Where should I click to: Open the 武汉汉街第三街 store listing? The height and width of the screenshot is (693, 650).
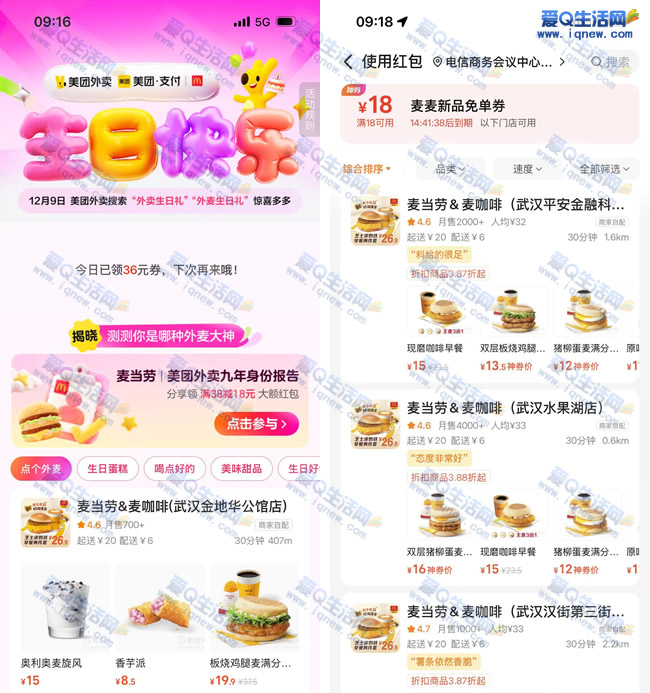[x=514, y=611]
